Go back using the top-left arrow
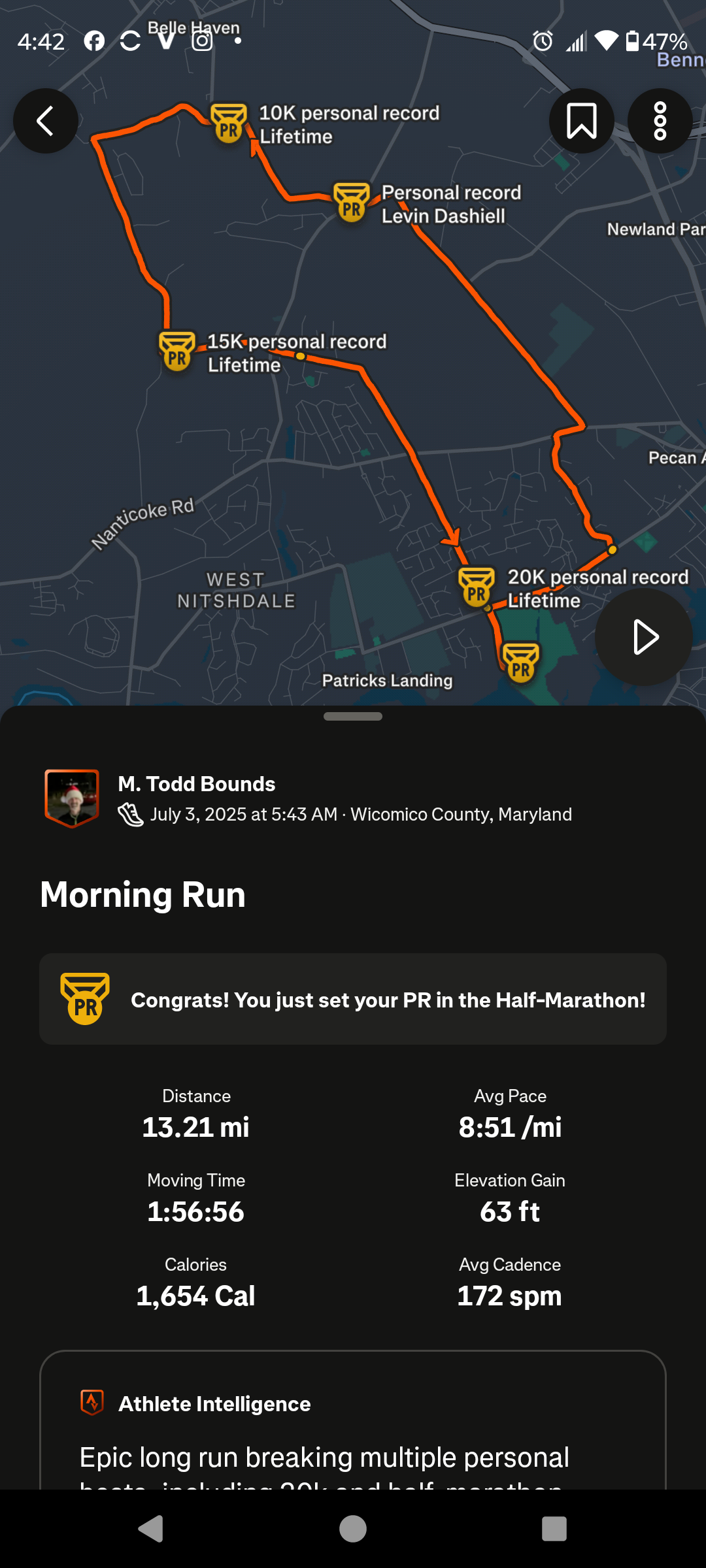 click(46, 121)
